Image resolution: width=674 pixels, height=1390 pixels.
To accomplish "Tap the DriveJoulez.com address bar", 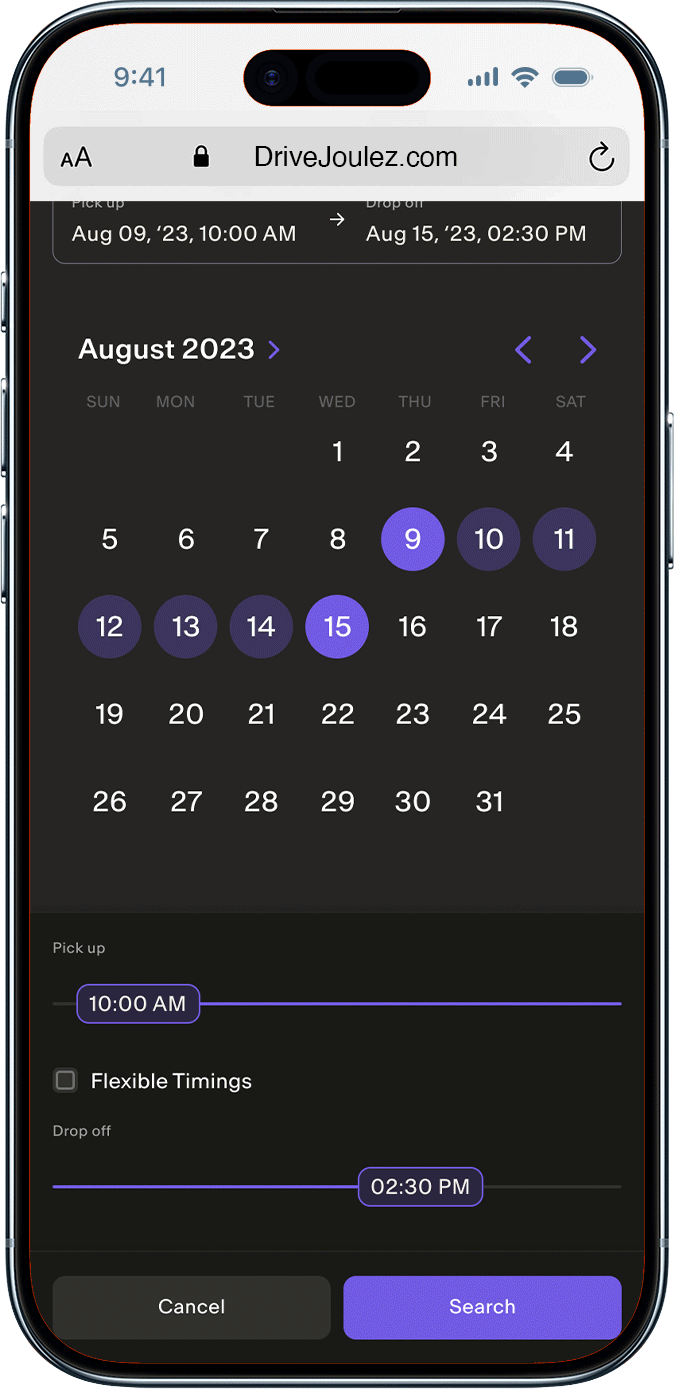I will coord(355,157).
